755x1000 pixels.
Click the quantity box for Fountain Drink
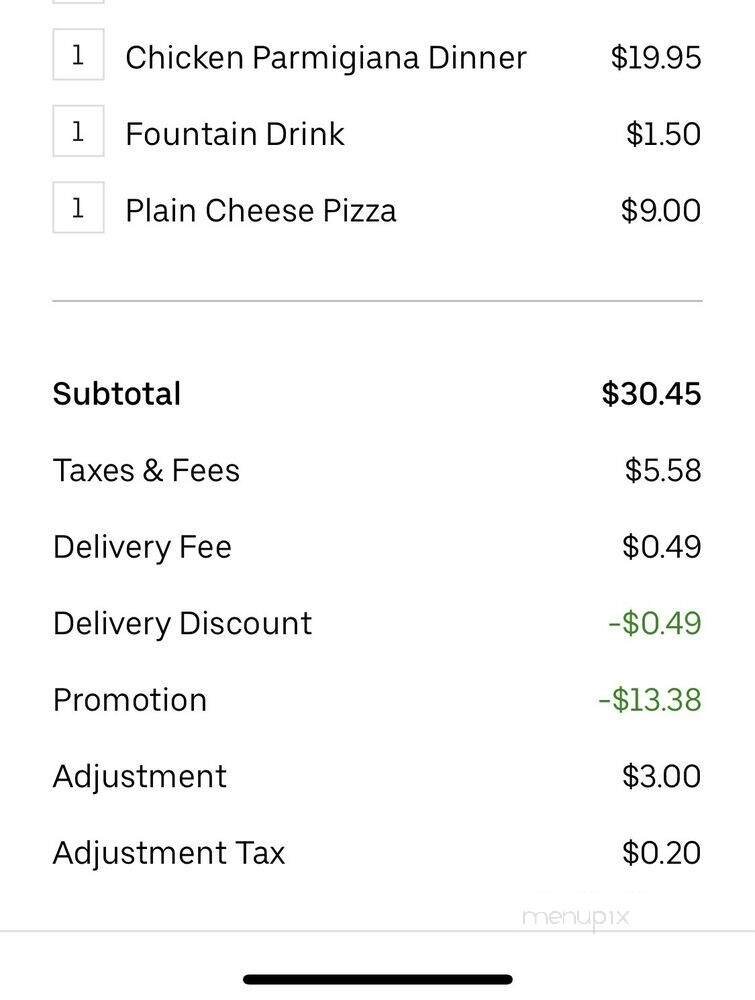[78, 131]
